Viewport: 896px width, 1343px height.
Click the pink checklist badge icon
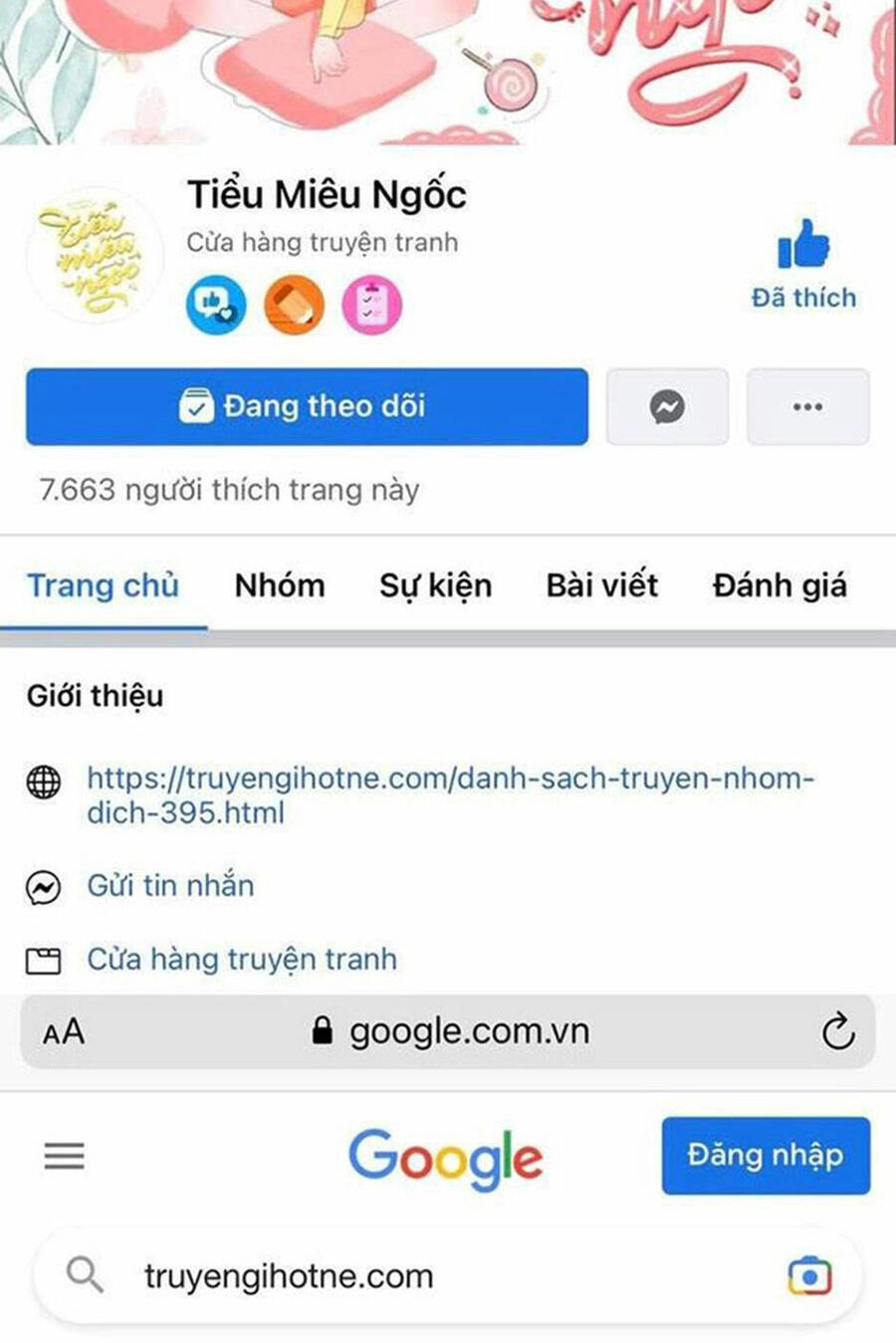371,305
